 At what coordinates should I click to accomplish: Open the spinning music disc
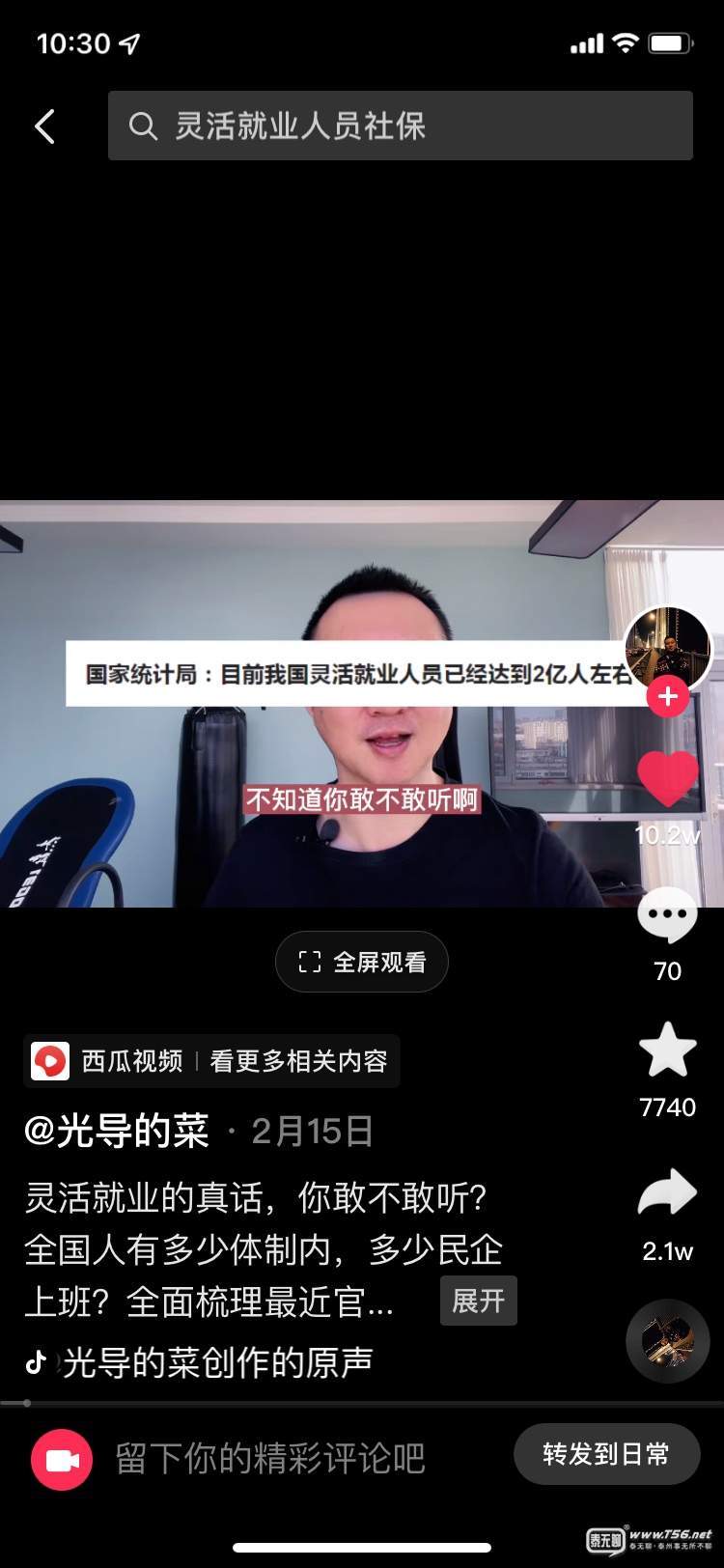click(x=667, y=1340)
